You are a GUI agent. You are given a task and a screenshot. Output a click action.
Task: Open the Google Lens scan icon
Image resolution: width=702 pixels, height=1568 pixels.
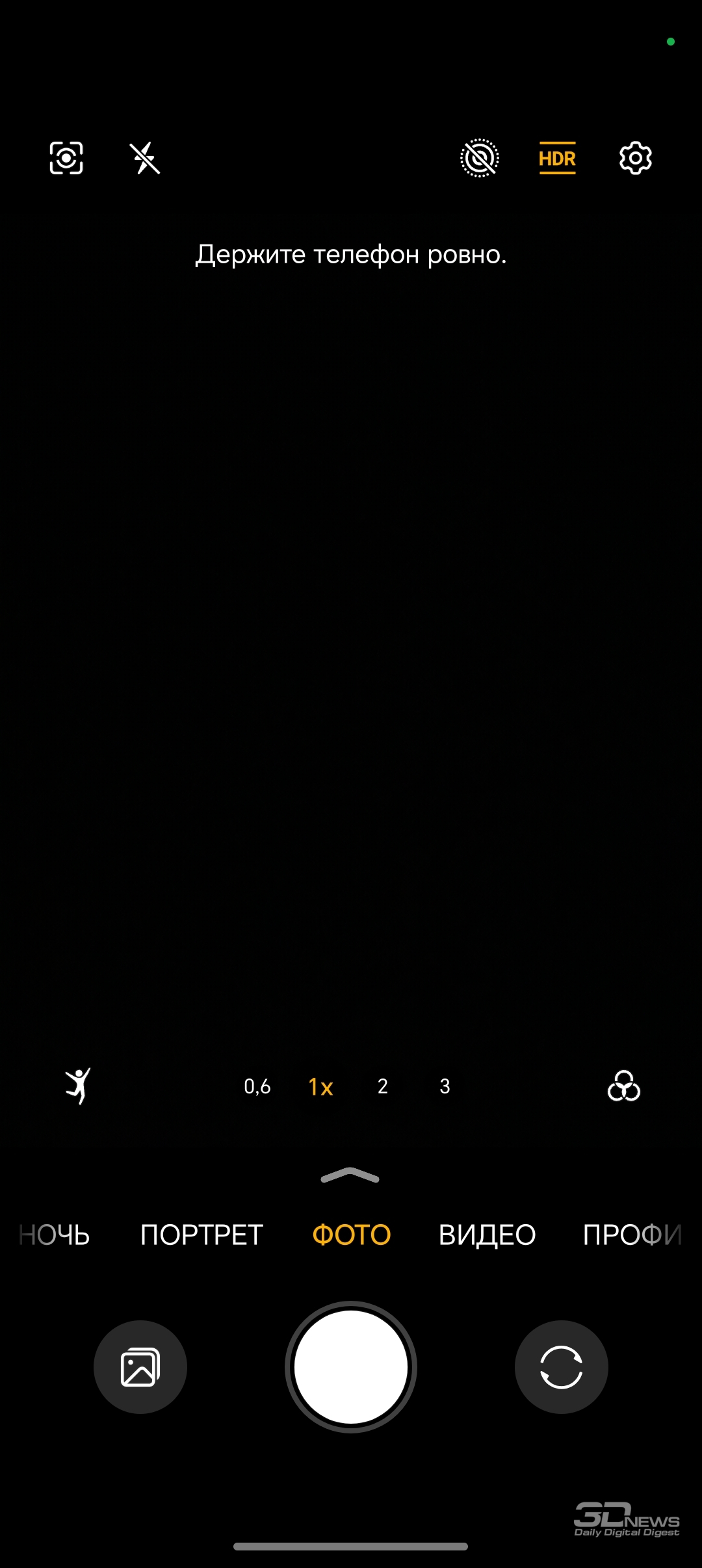point(66,158)
